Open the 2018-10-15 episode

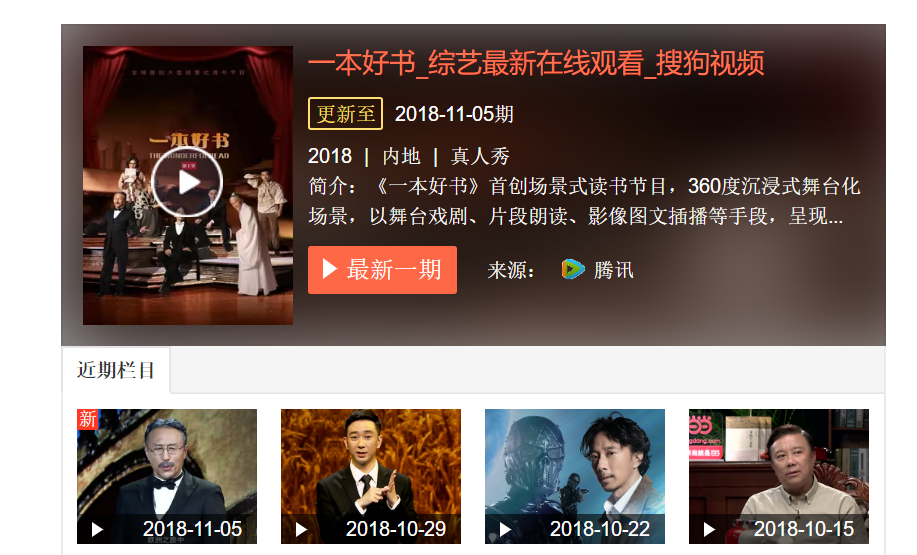point(779,476)
